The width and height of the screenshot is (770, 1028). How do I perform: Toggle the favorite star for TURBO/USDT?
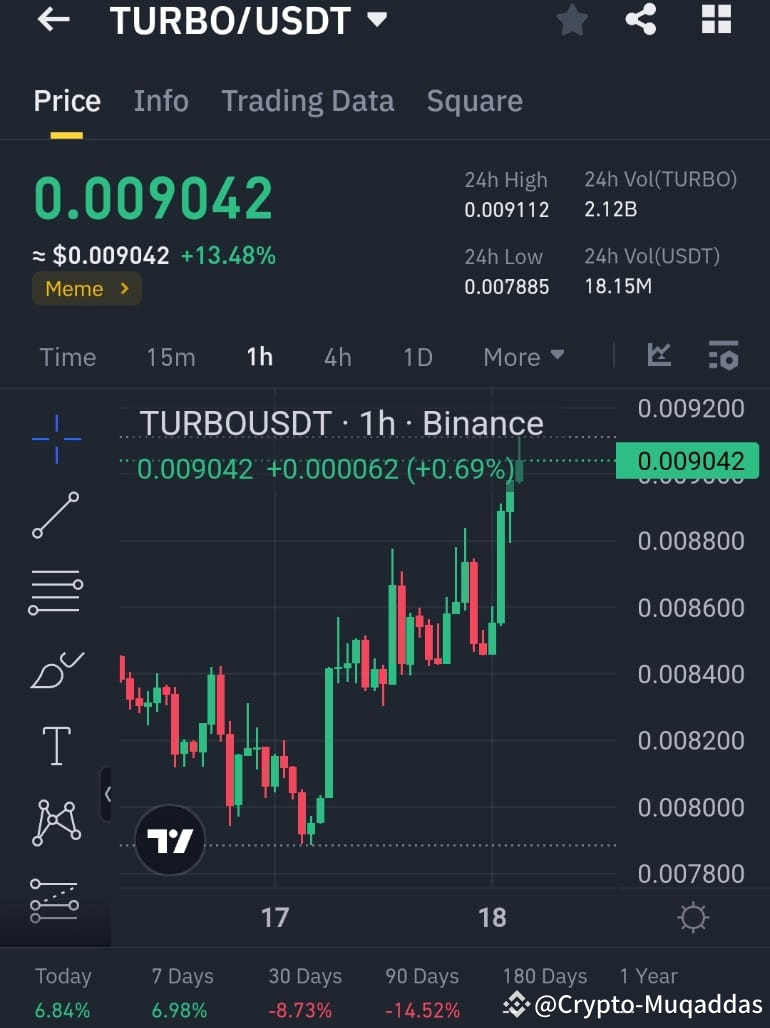tap(572, 20)
